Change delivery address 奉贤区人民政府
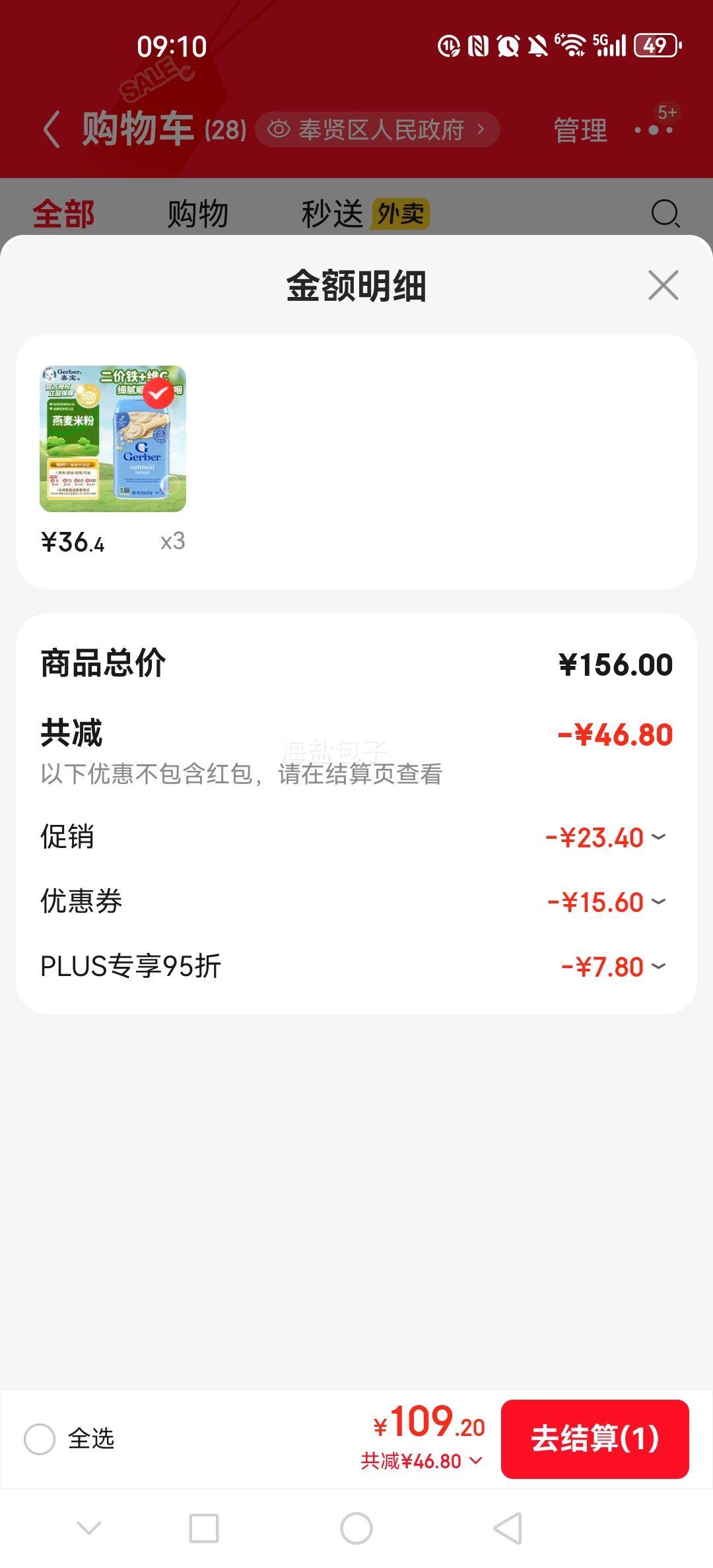Screen dimensions: 713x1568 pyautogui.click(x=377, y=129)
